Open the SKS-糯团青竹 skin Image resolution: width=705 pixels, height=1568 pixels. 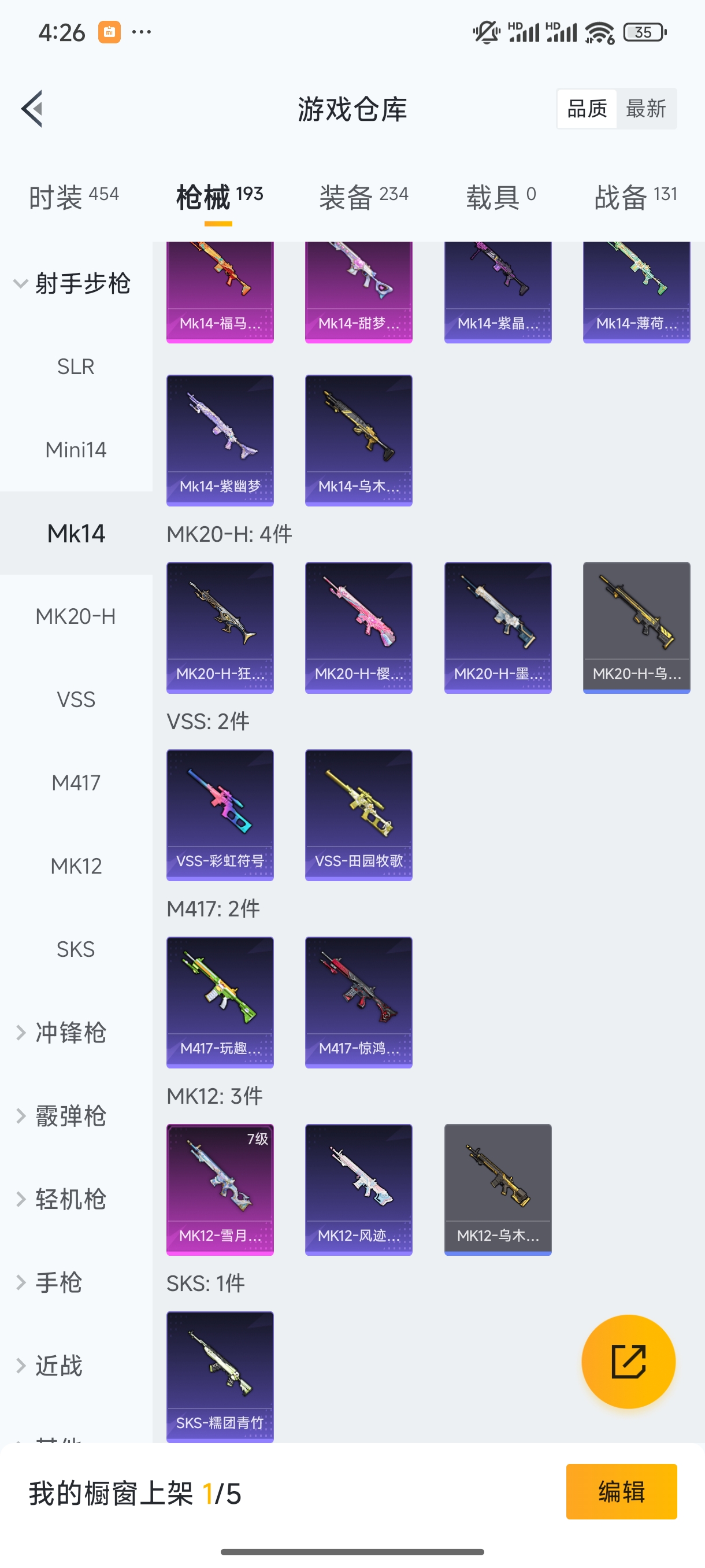220,1376
